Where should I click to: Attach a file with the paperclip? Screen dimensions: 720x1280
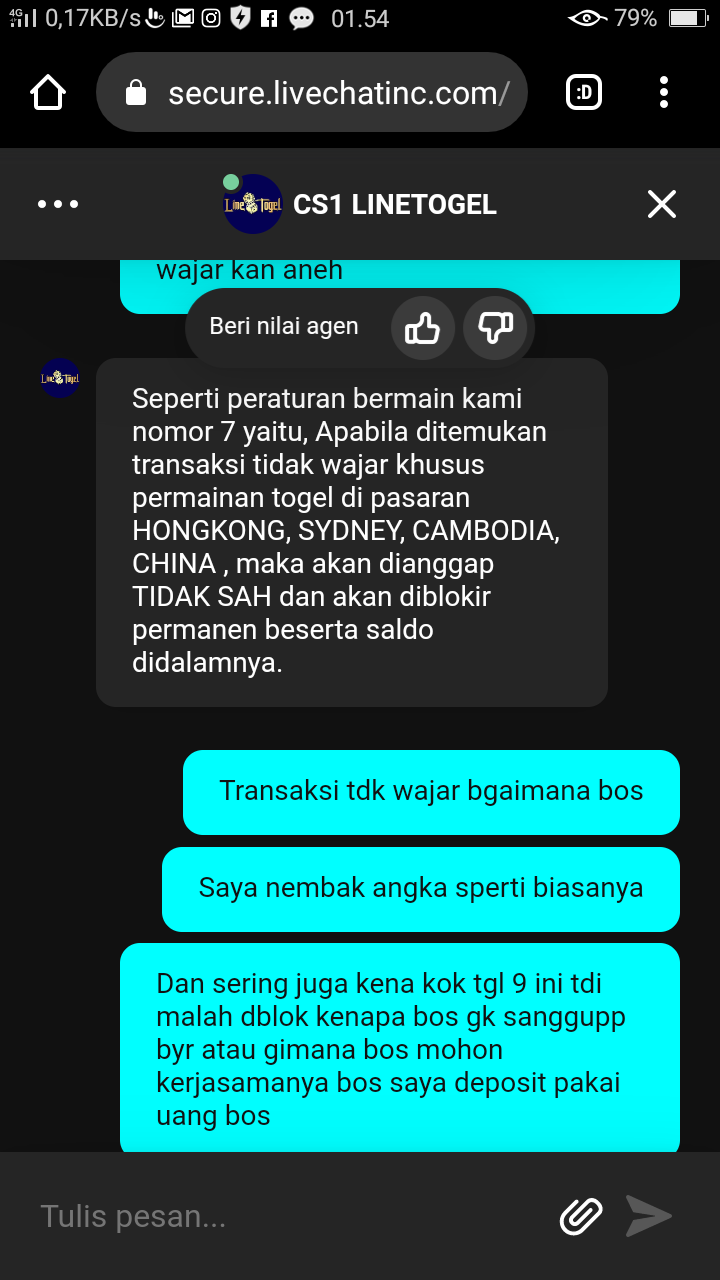coord(581,1216)
